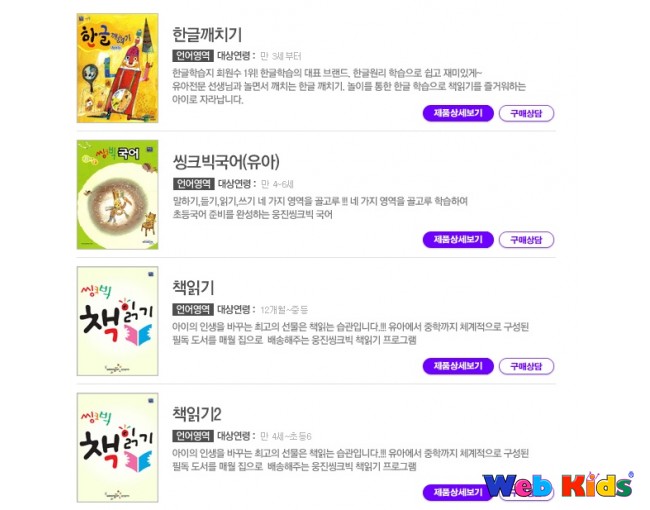
Task: Open 제품상세보기 for 책읽기
Action: 458,366
